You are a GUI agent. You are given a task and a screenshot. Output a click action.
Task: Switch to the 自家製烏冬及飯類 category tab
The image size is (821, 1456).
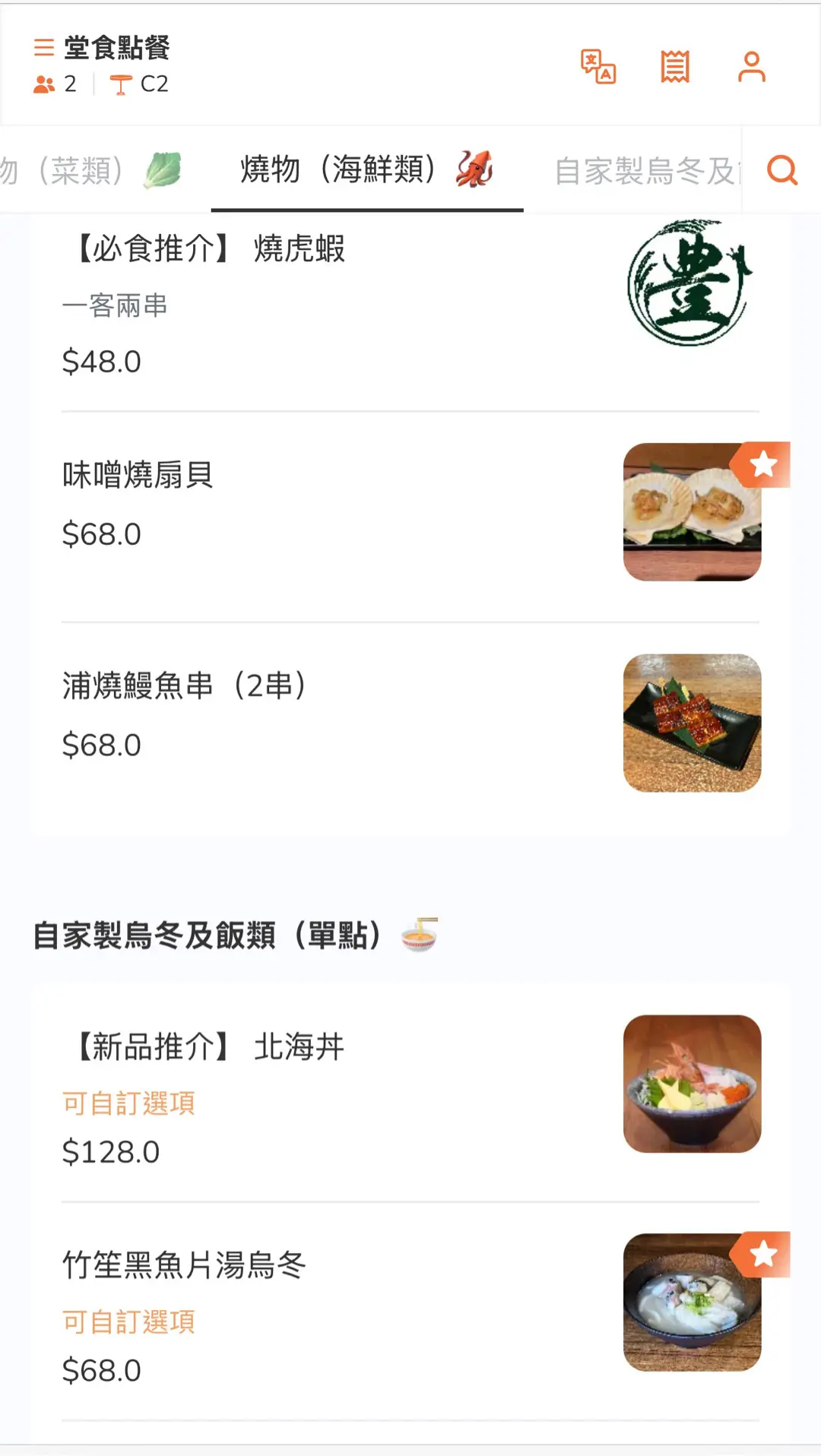pos(647,170)
